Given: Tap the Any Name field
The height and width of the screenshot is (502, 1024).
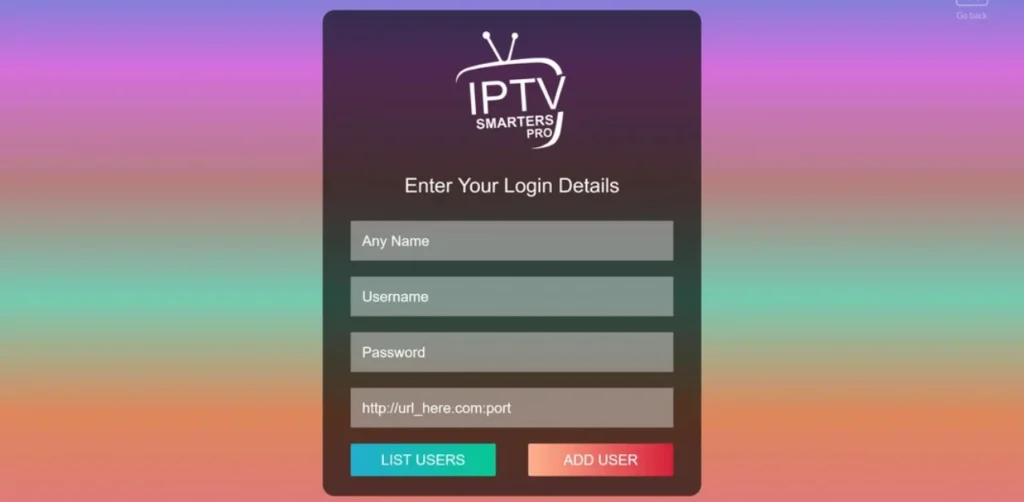Looking at the screenshot, I should (x=511, y=241).
